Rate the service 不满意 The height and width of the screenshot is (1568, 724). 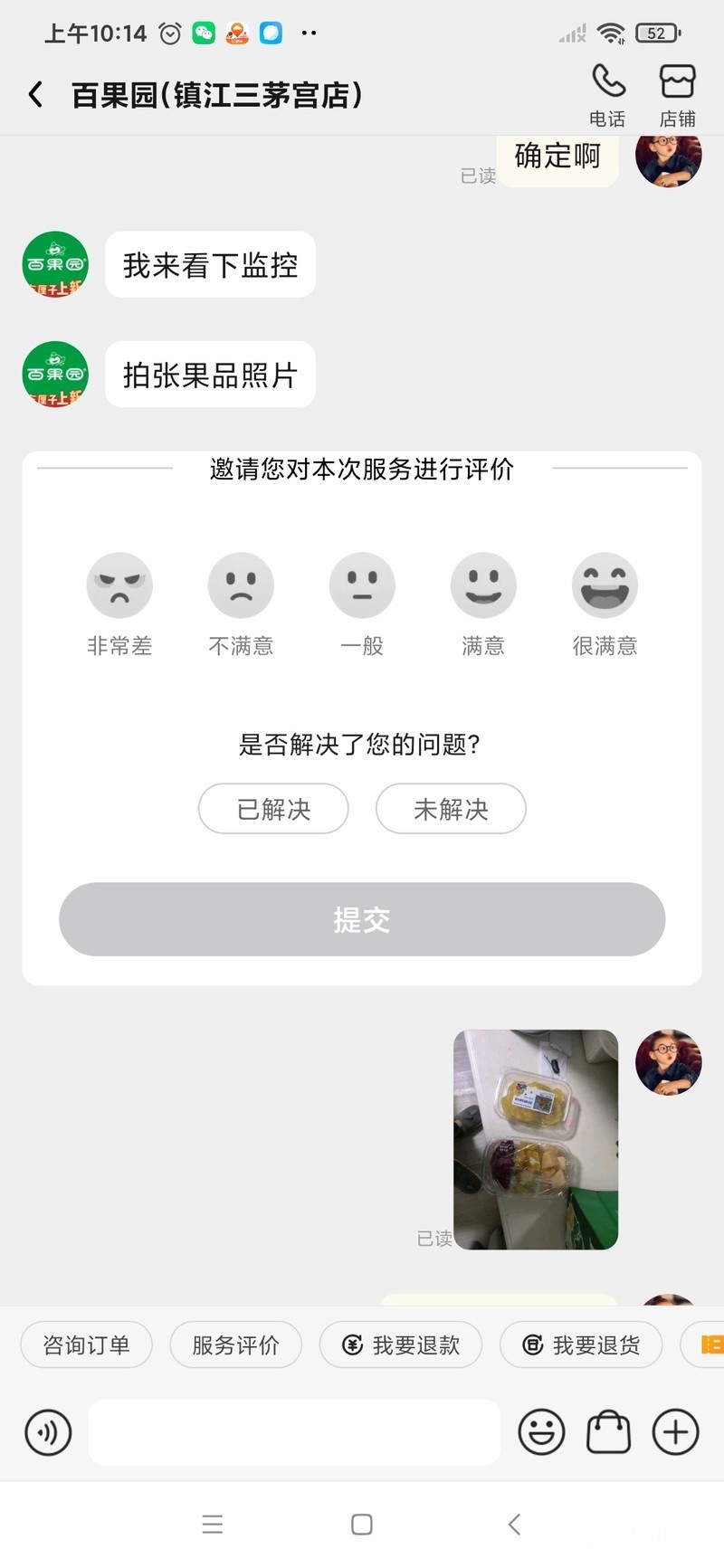click(241, 586)
